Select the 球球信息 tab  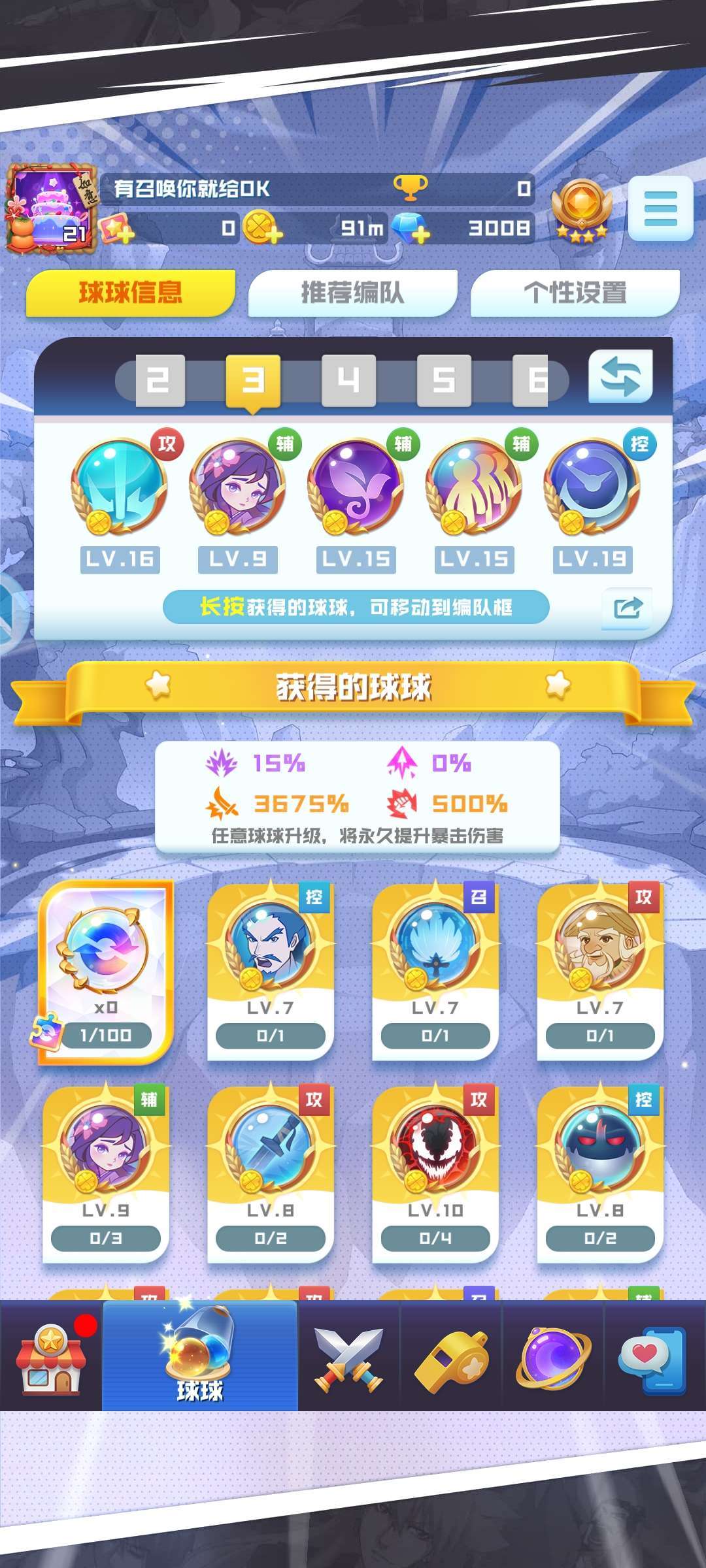point(130,293)
